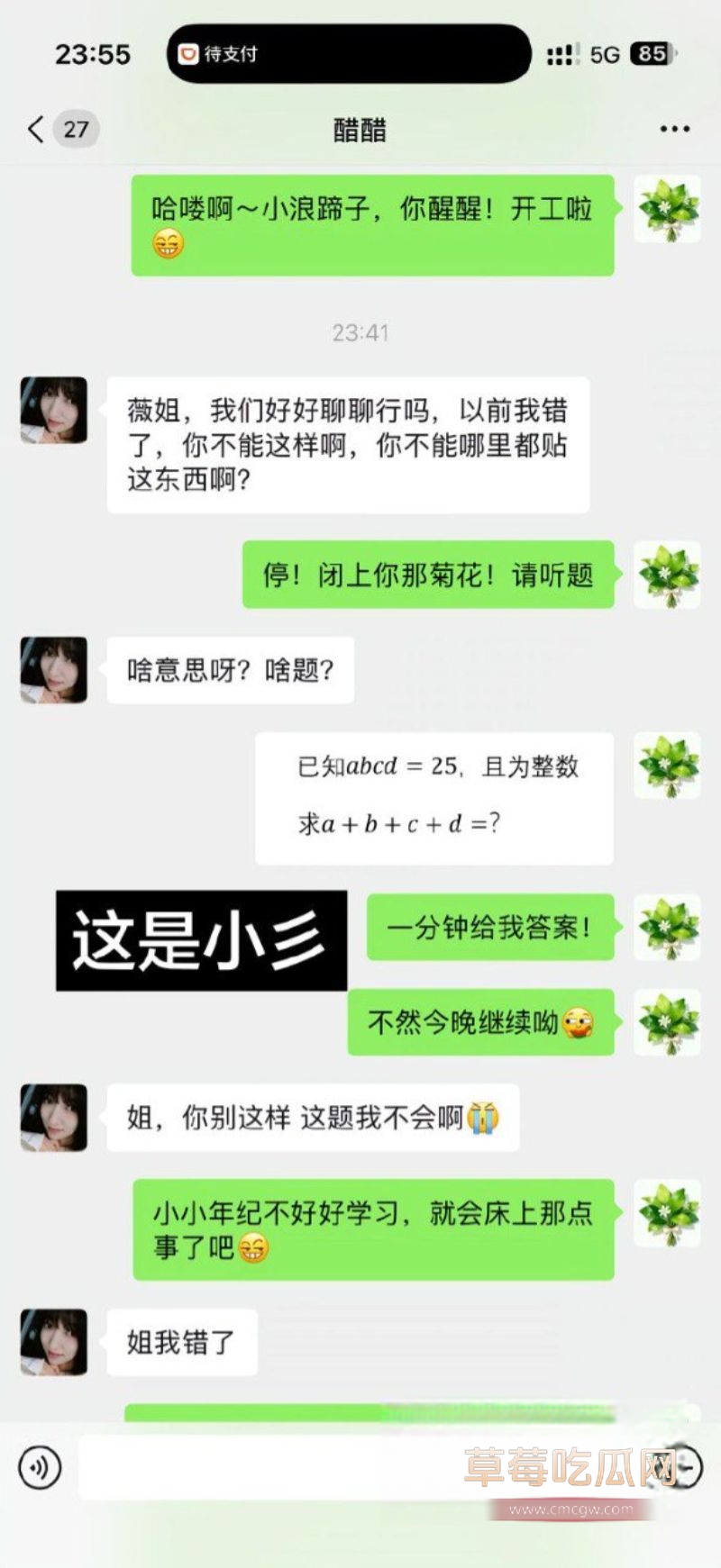Tap the 23:41 timestamp label

[360, 332]
